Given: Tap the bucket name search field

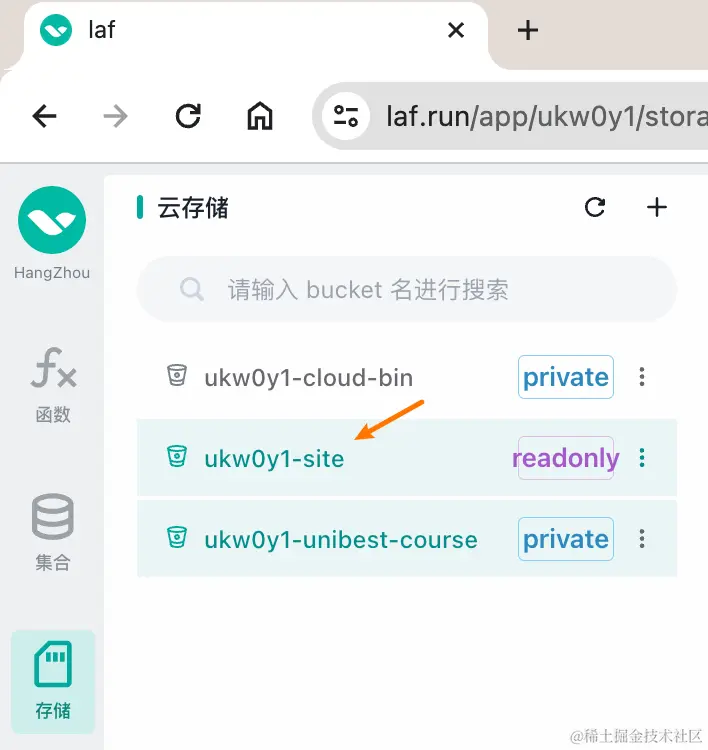Looking at the screenshot, I should (420, 290).
